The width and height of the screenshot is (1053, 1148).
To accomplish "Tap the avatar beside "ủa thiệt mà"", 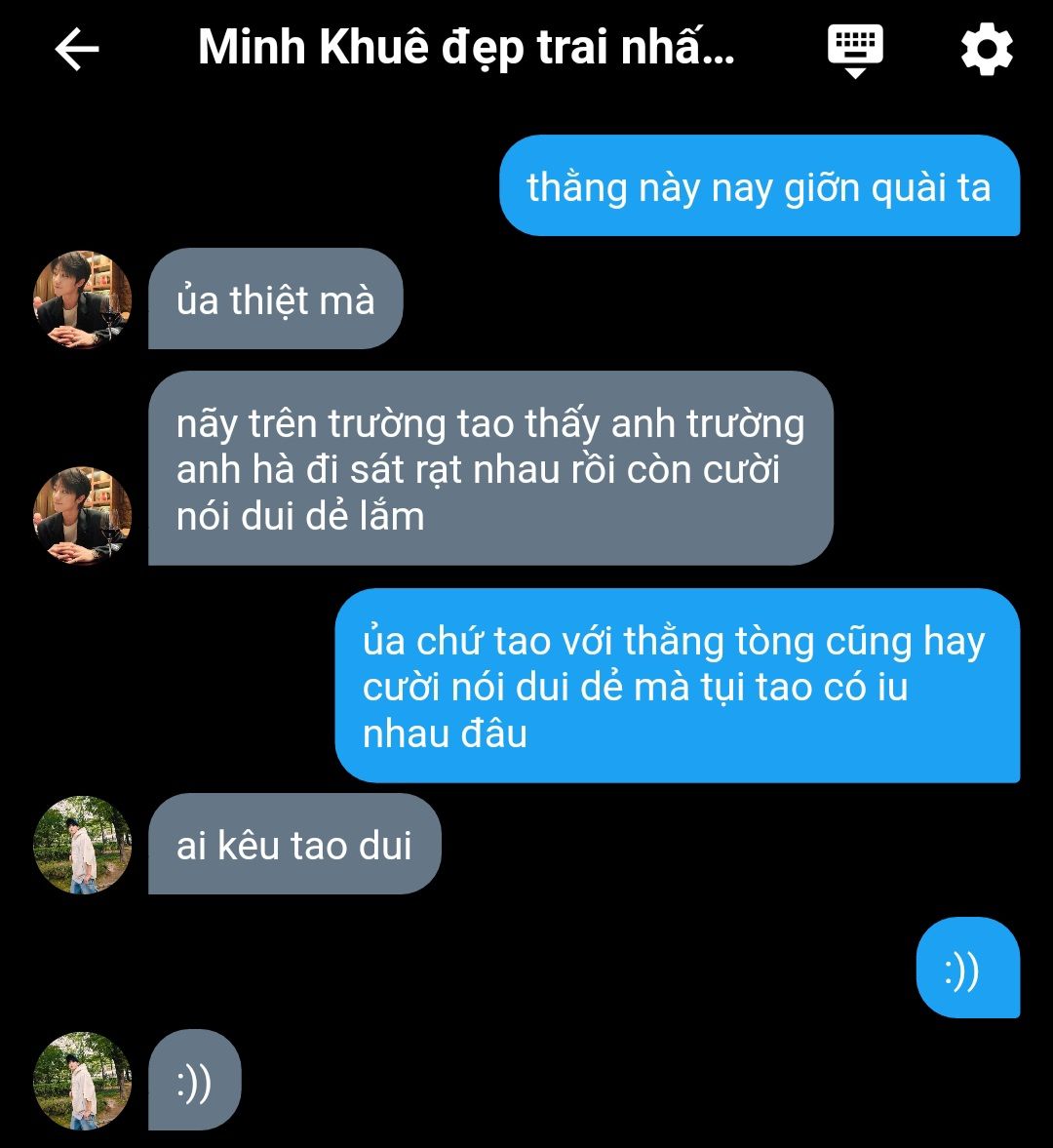I will (x=83, y=300).
